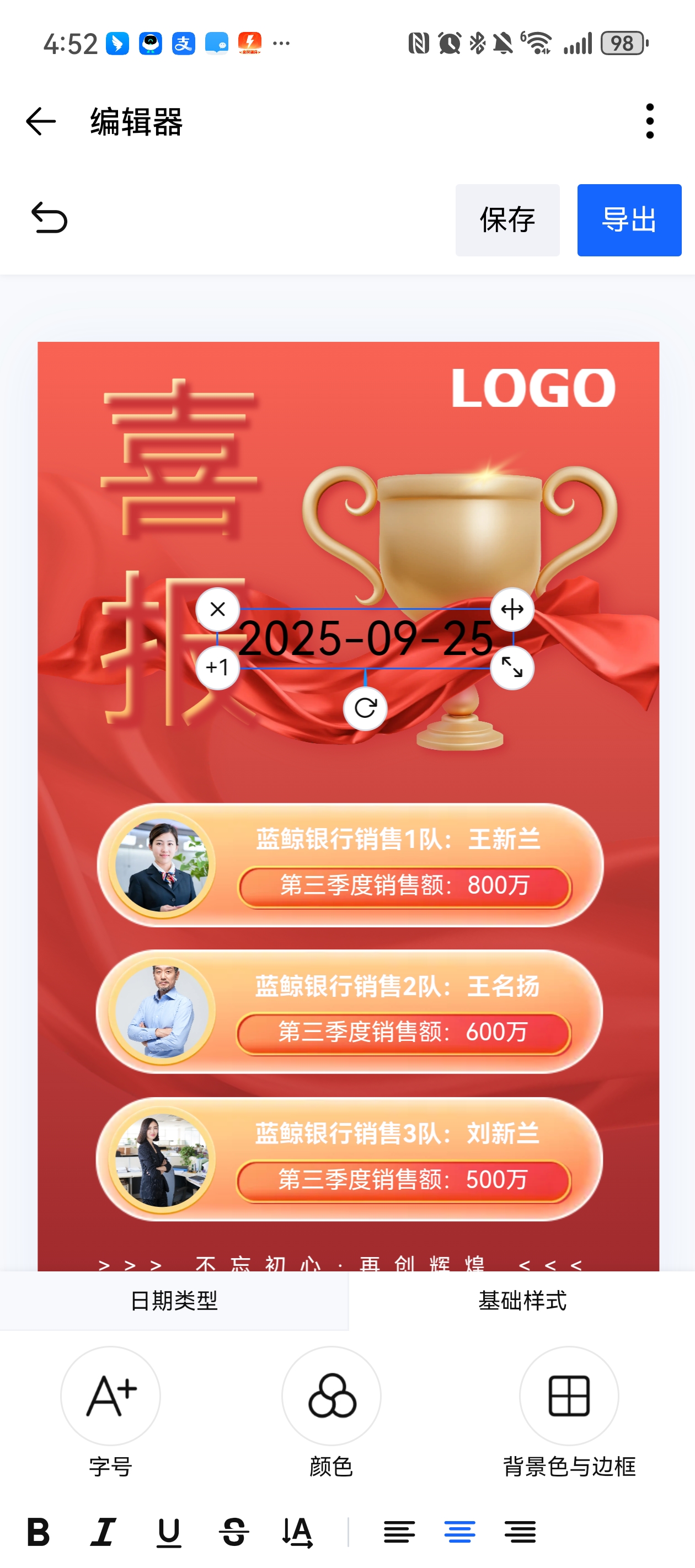Align the text to the right

pos(520,1532)
